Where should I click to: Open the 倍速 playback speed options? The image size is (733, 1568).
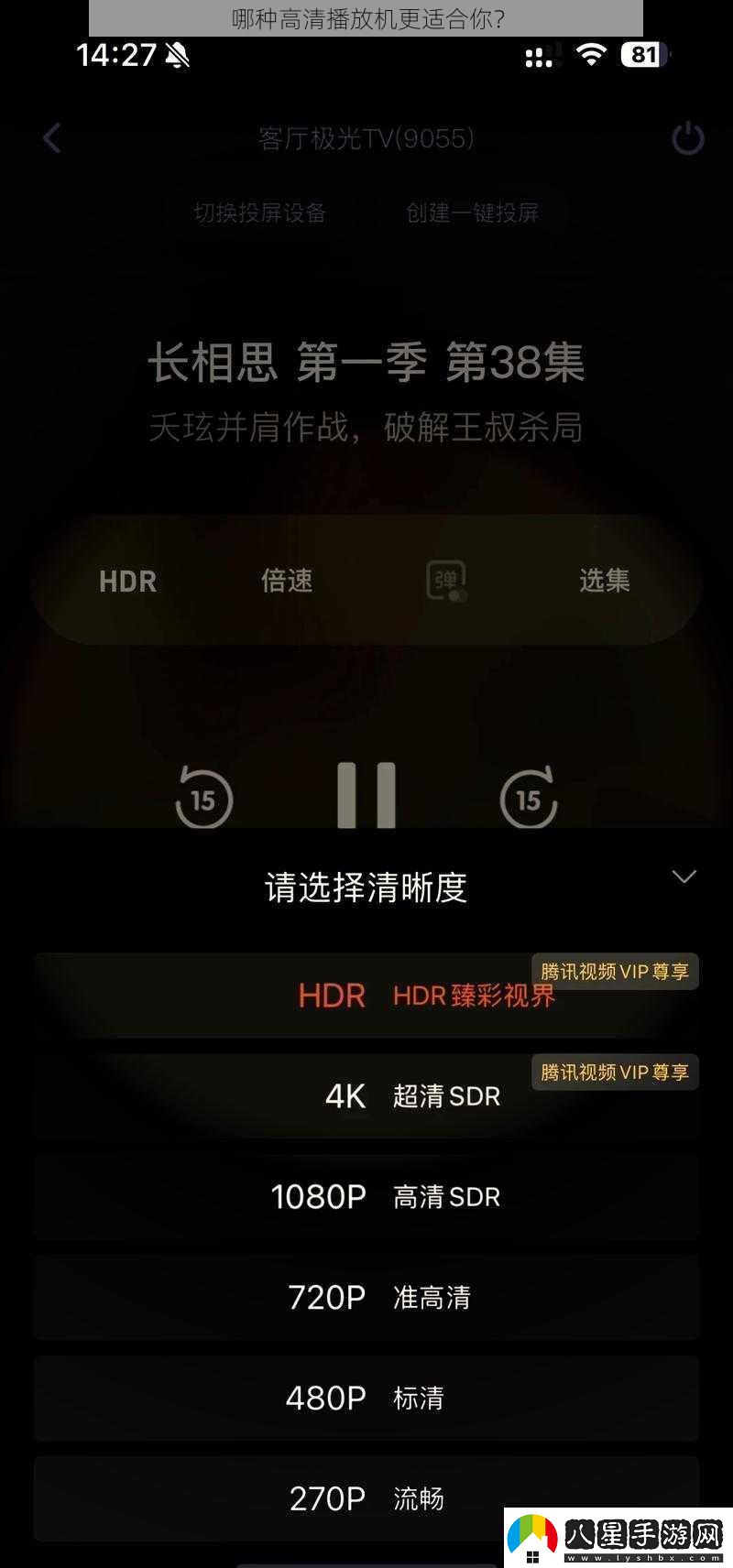pyautogui.click(x=286, y=581)
